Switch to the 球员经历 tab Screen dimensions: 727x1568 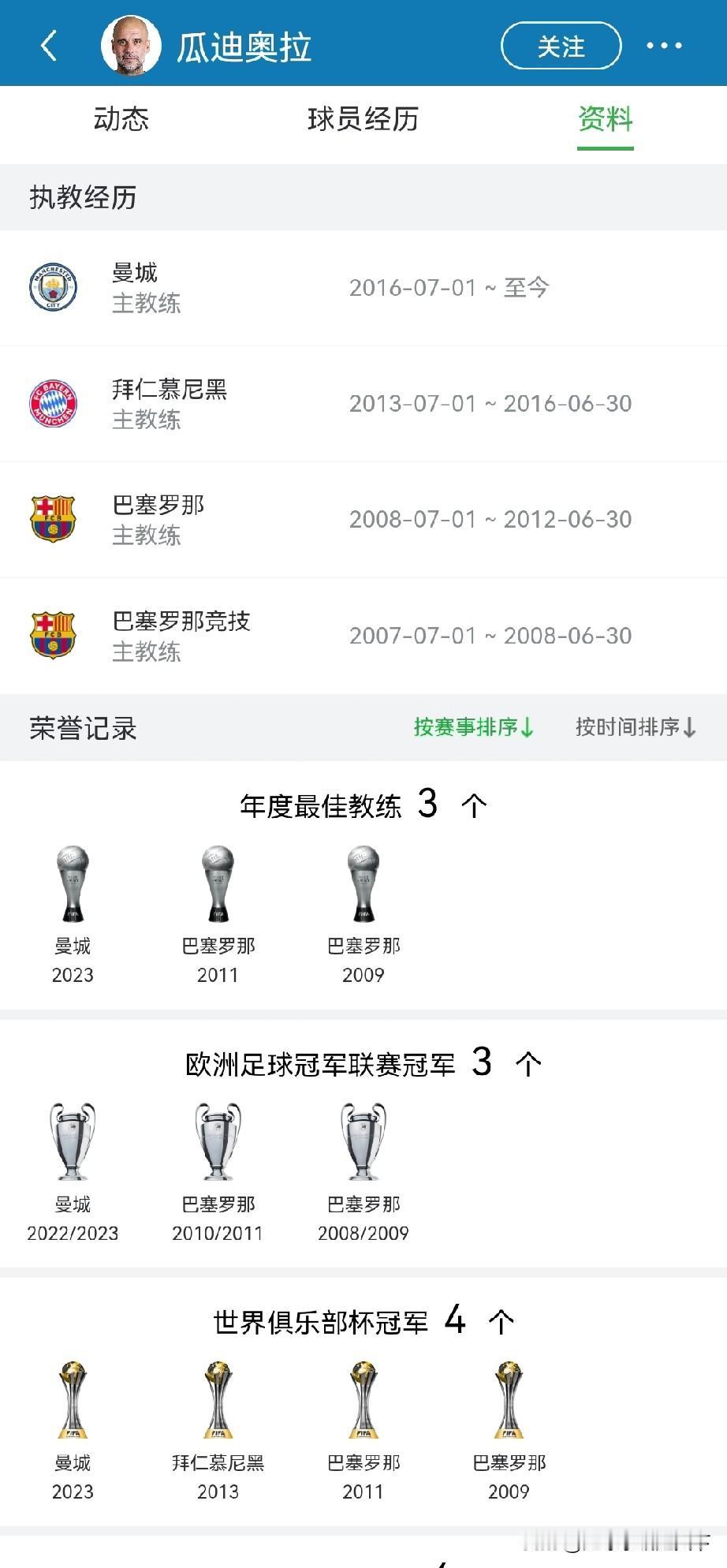click(x=363, y=119)
